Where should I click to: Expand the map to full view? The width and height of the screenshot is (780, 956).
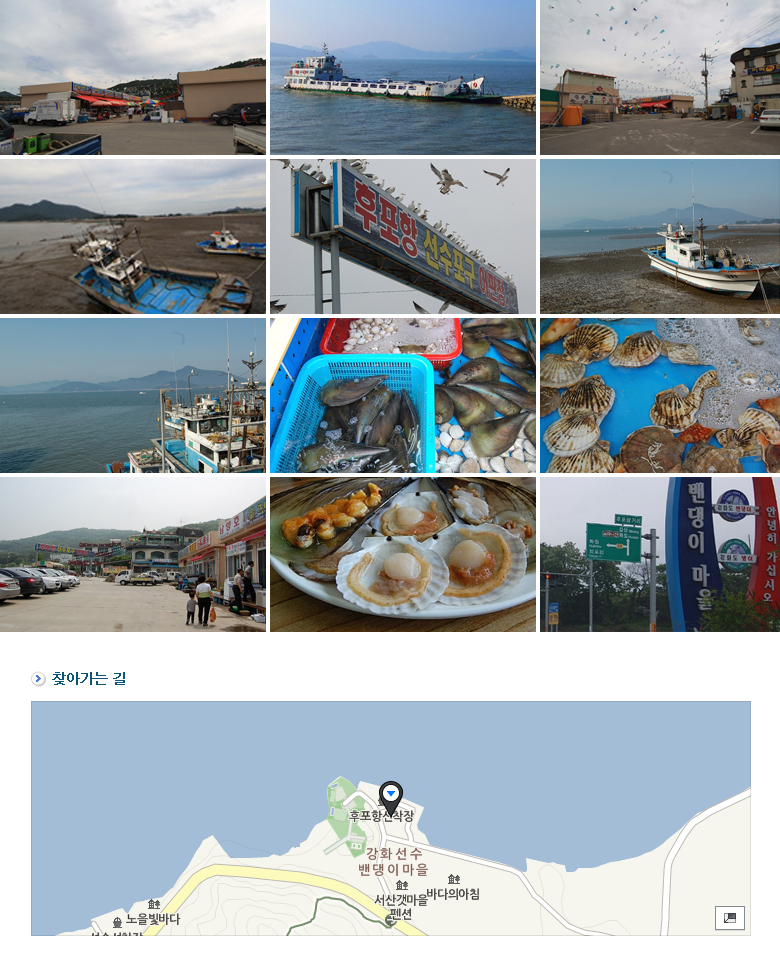coord(730,918)
